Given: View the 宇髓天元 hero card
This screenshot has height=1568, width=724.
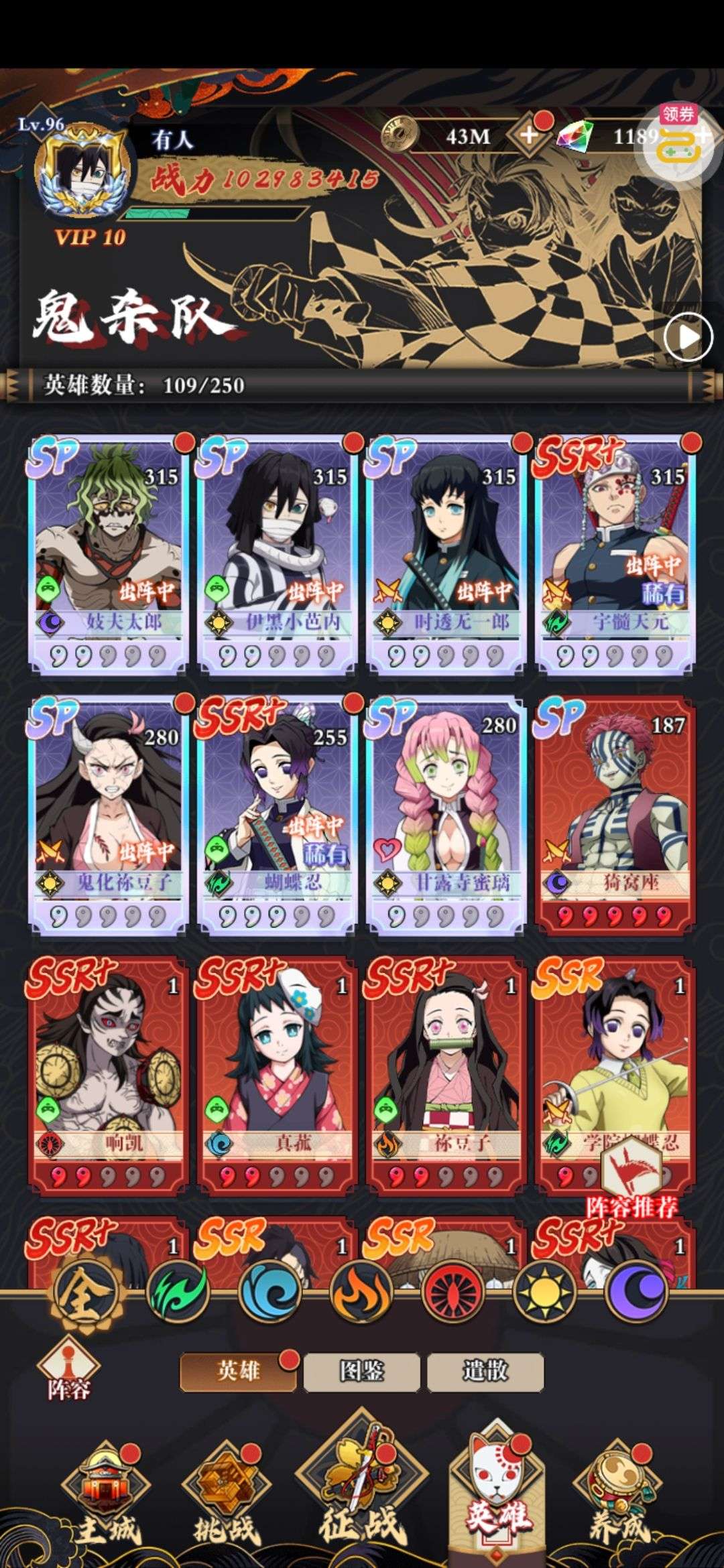Looking at the screenshot, I should 617,553.
